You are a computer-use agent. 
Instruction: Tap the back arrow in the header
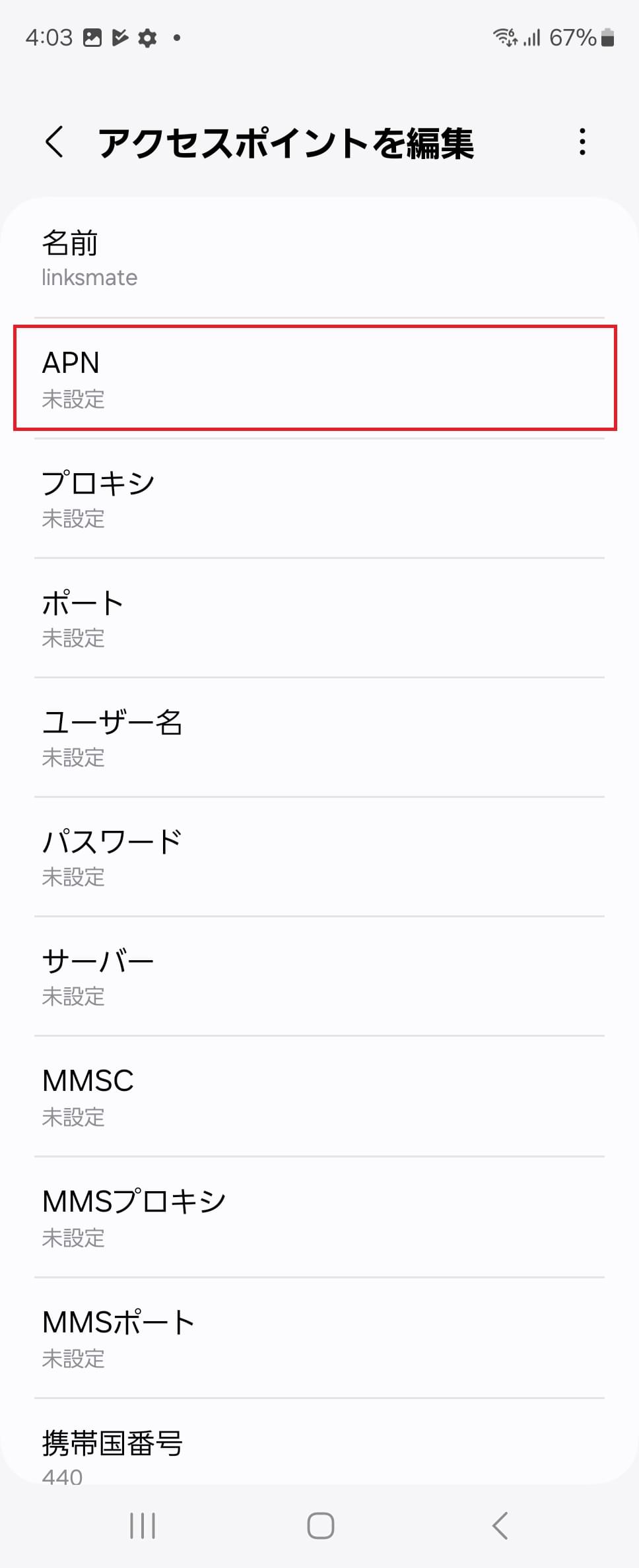point(55,142)
